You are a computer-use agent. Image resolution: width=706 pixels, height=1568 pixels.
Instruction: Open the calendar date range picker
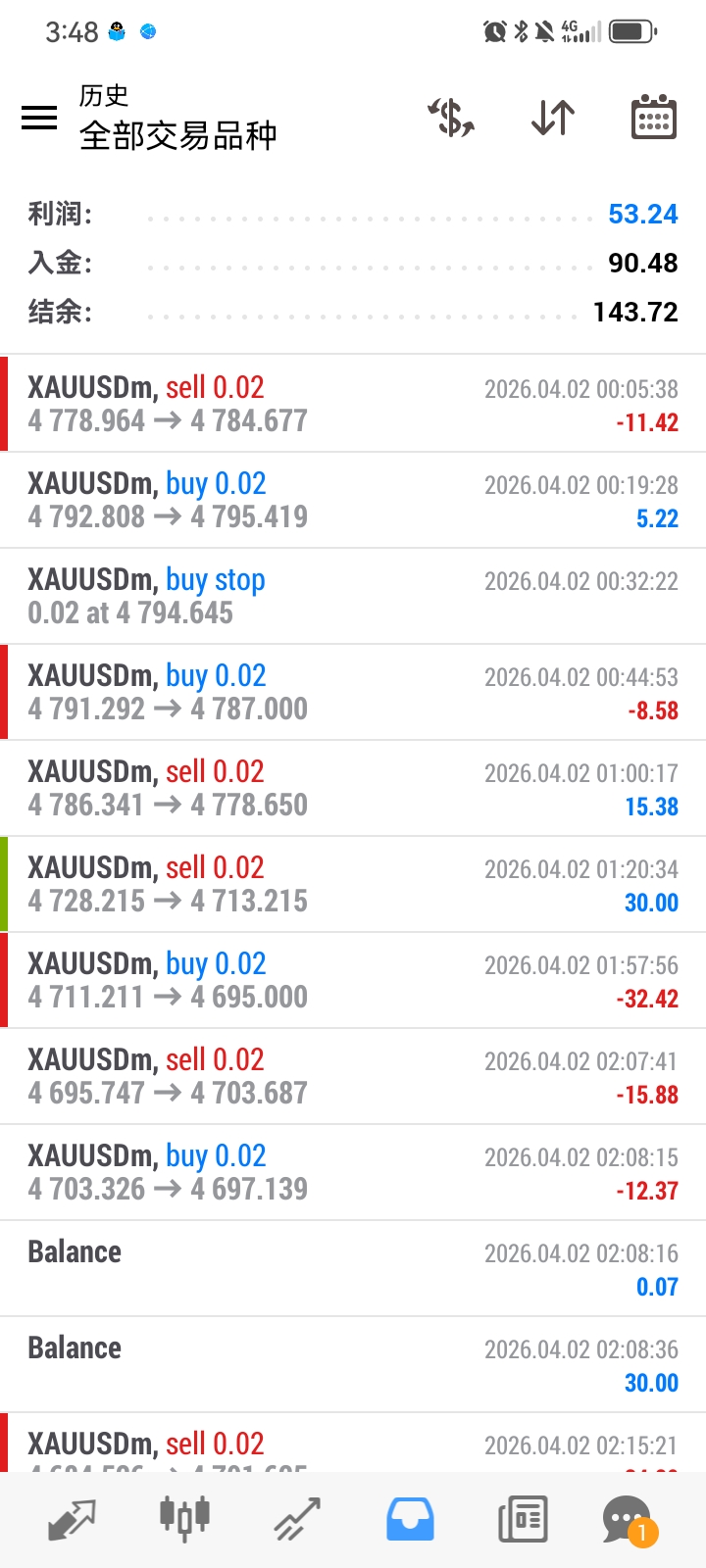pyautogui.click(x=653, y=118)
